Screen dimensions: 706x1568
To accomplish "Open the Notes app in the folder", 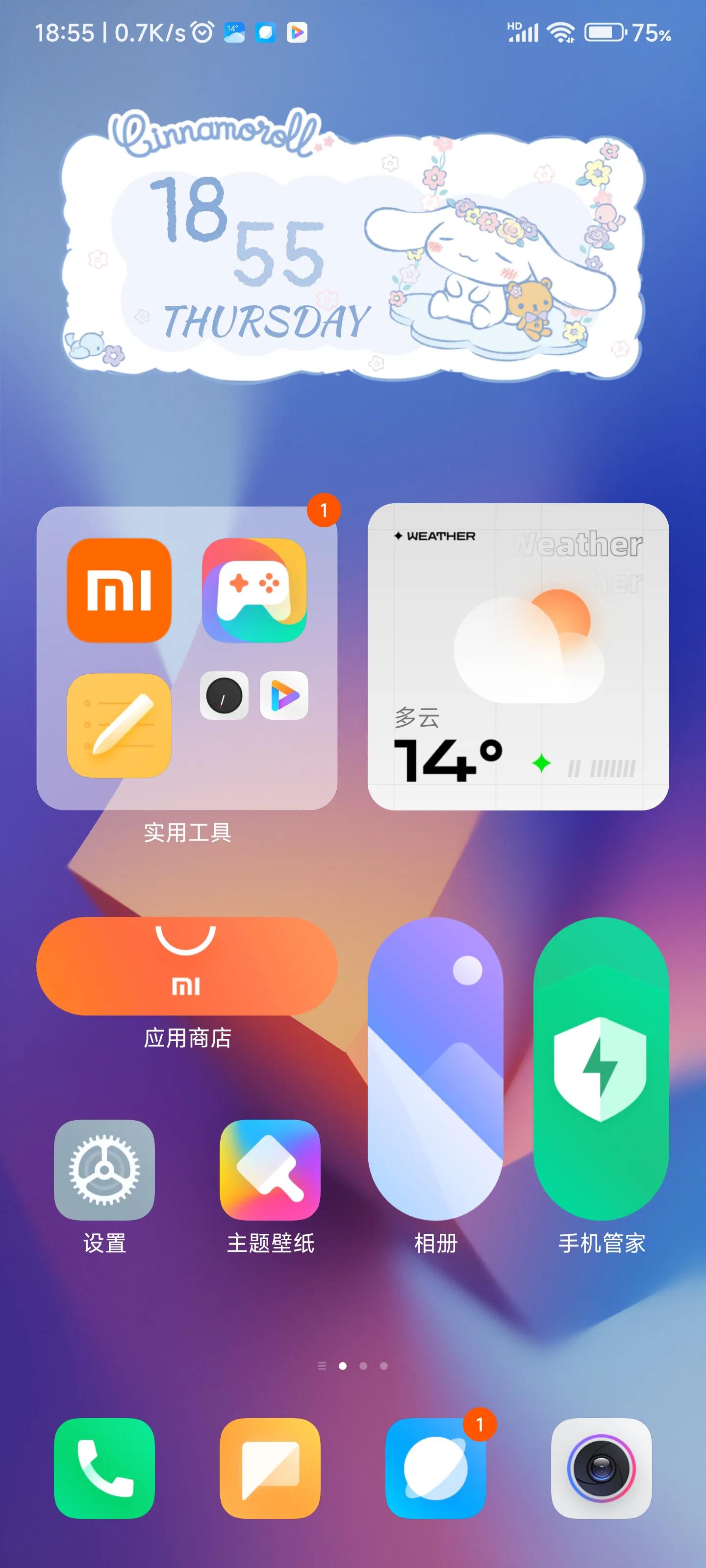I will [x=119, y=725].
